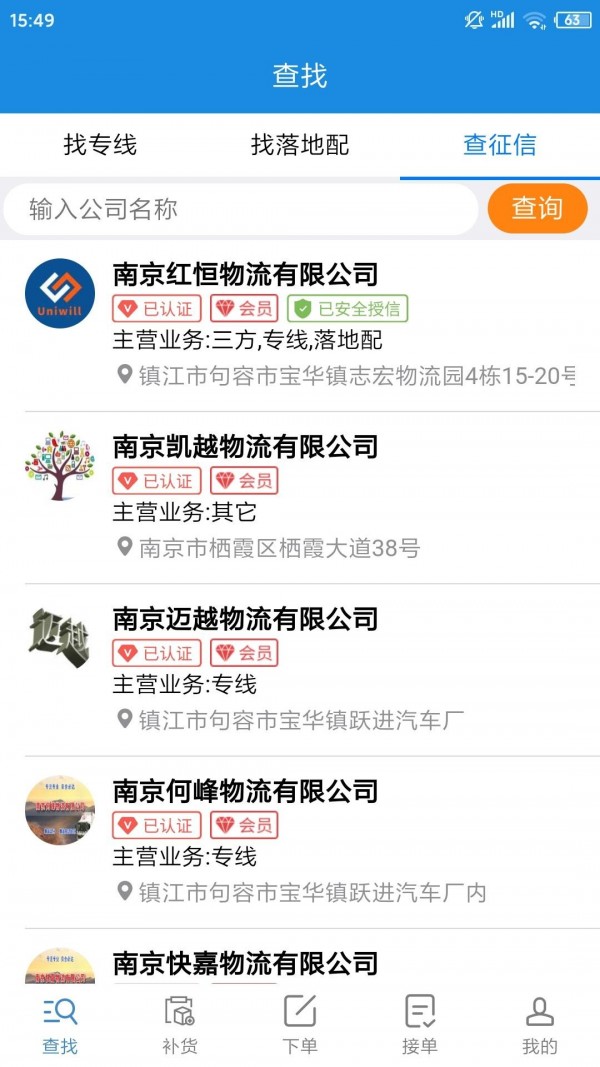Viewport: 600px width, 1067px height.
Task: Switch to the 找落地配 tab
Action: [300, 145]
